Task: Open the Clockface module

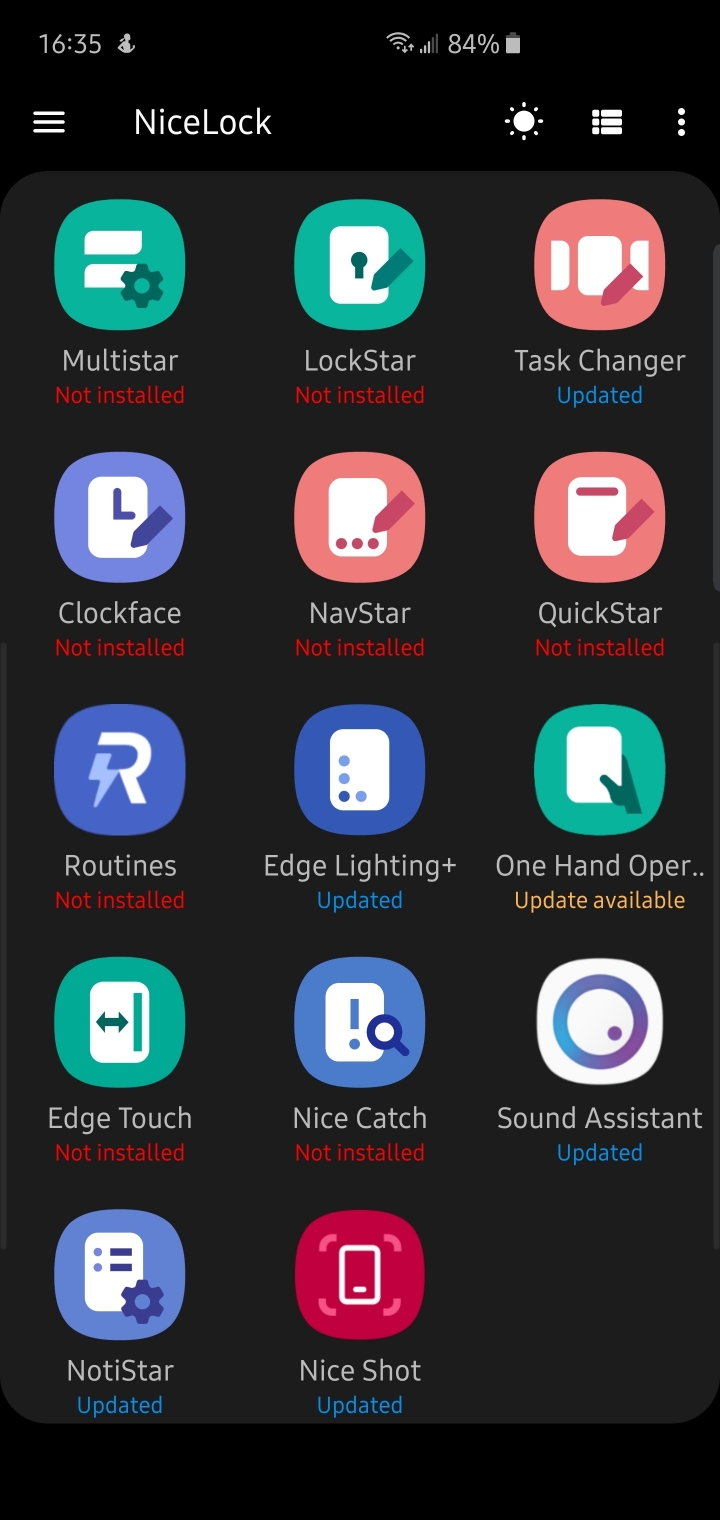Action: click(x=120, y=518)
